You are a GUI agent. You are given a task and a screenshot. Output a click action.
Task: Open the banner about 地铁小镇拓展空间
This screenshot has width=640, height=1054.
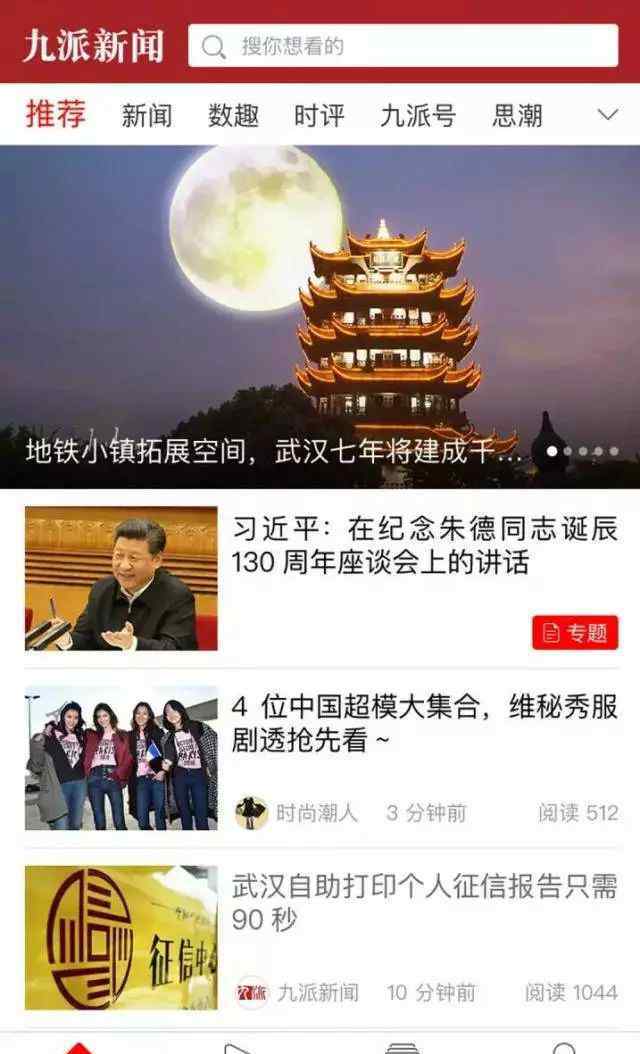(x=320, y=317)
